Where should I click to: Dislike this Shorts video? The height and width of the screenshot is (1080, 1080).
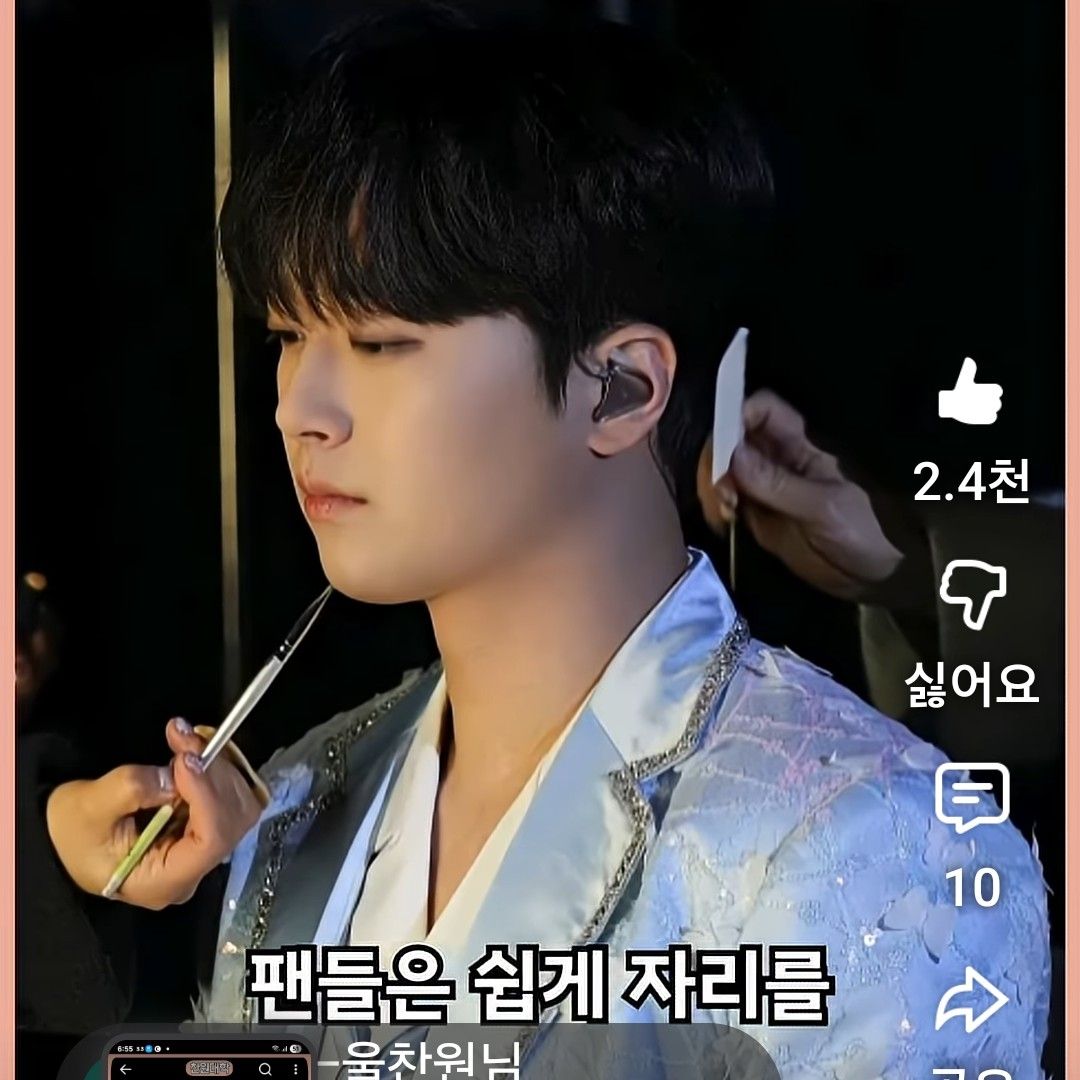coord(972,595)
